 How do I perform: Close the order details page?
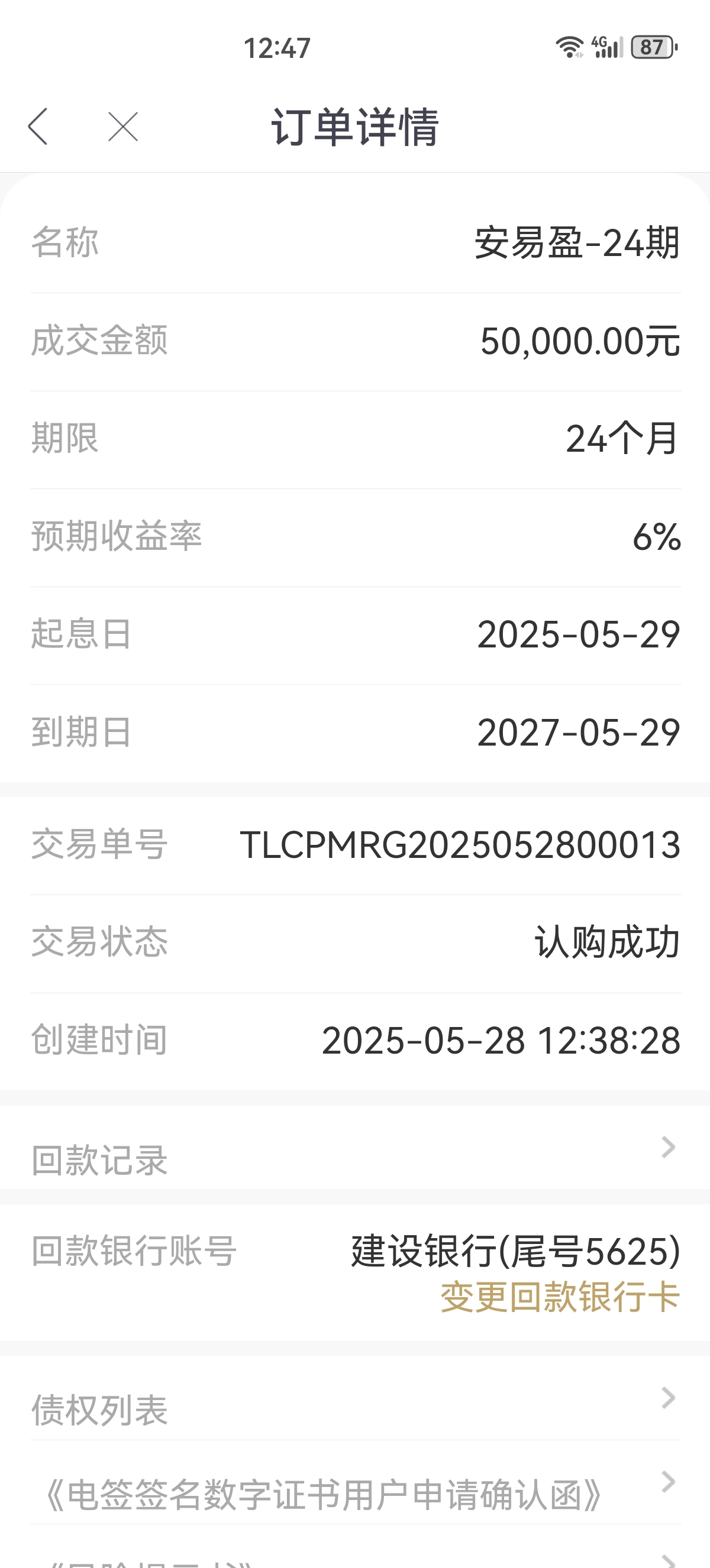[x=123, y=127]
